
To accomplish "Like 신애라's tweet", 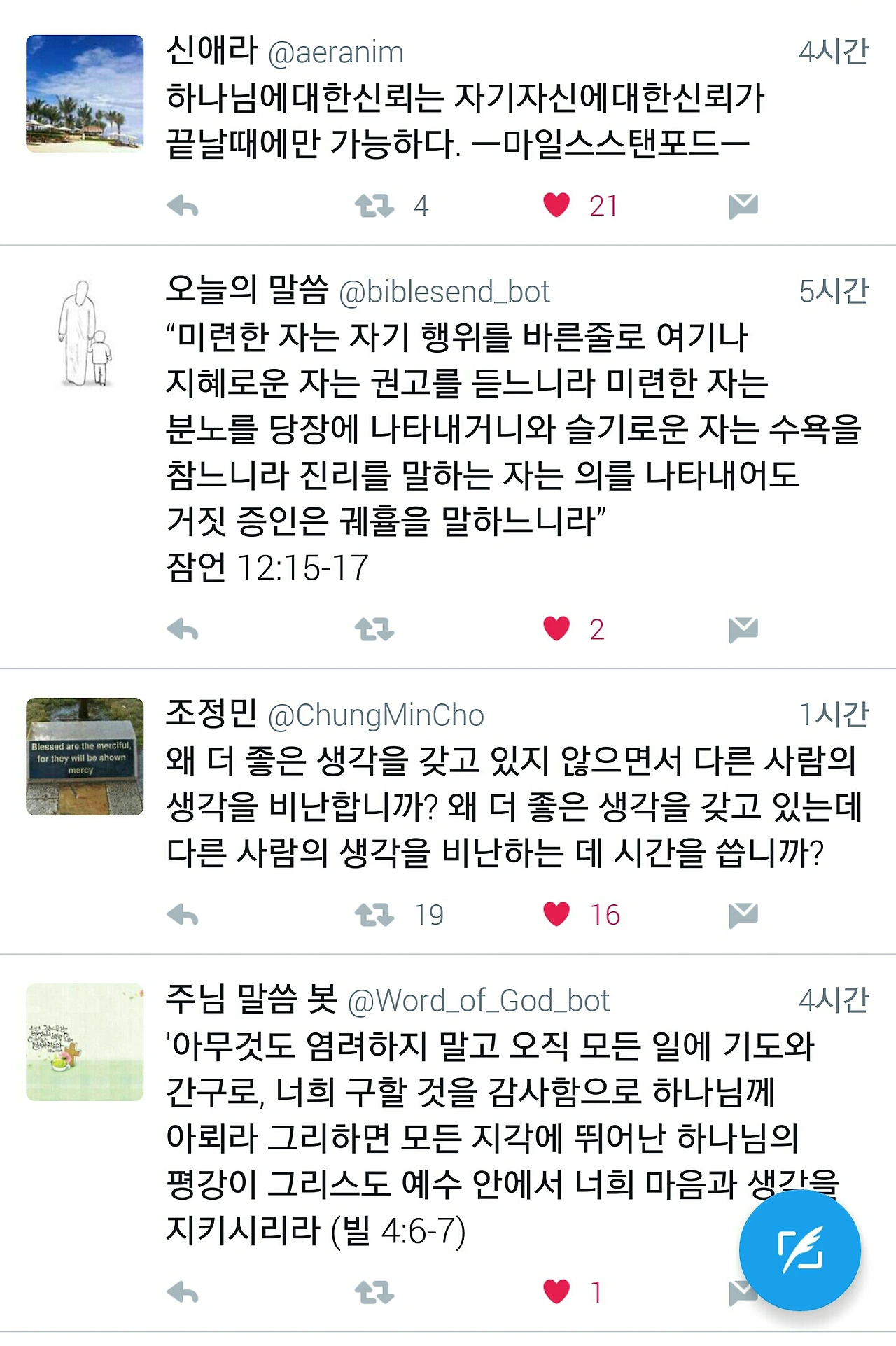I will [x=556, y=206].
